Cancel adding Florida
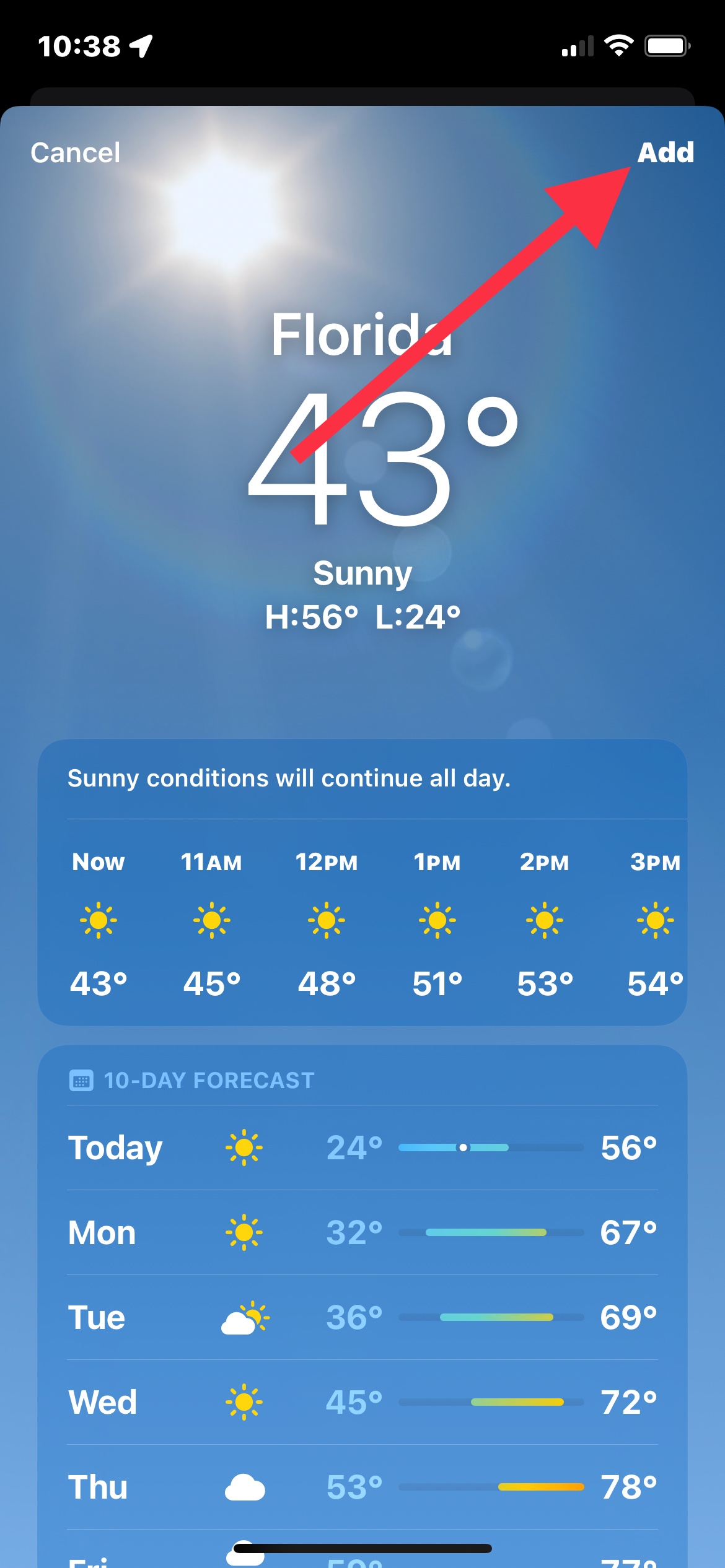The image size is (725, 1568). [x=75, y=153]
